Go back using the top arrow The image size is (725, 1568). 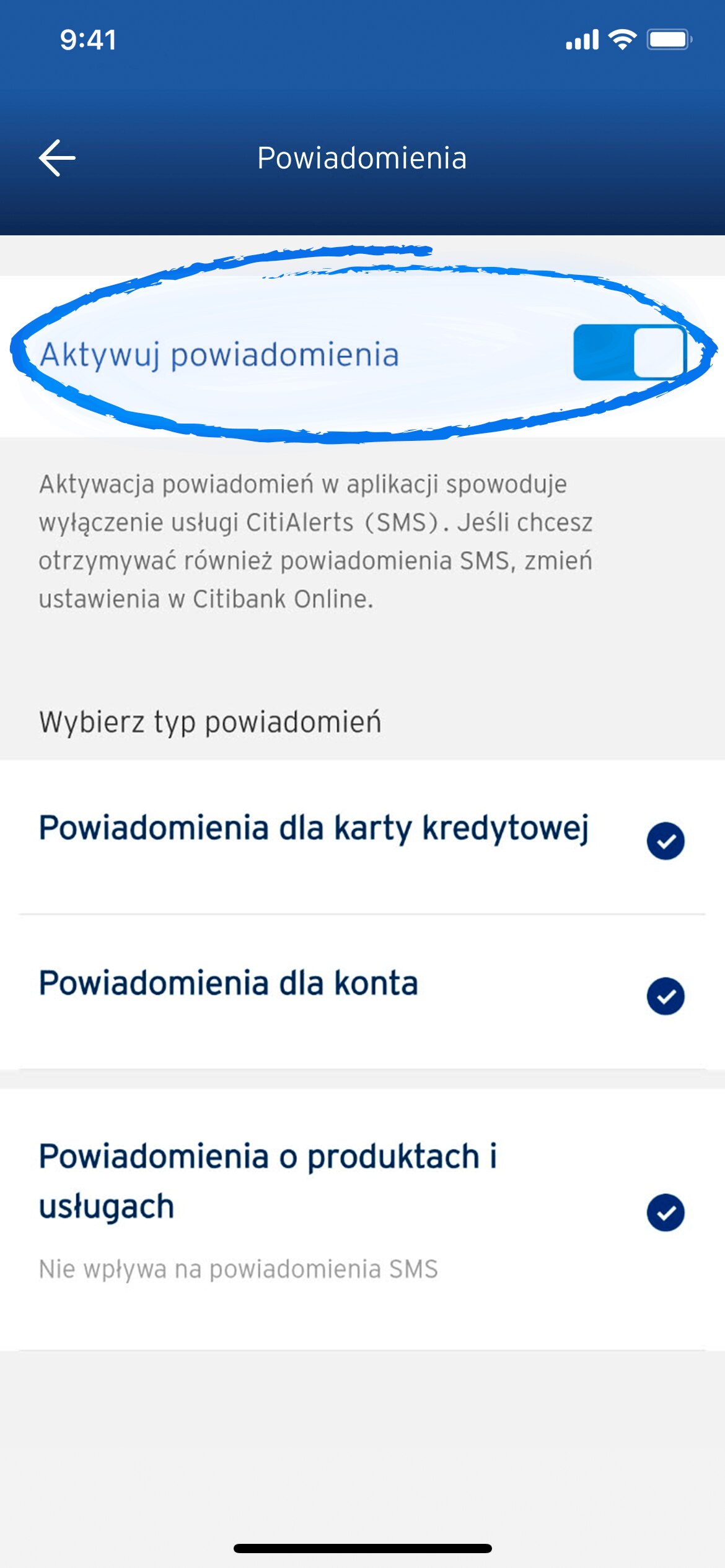point(57,158)
